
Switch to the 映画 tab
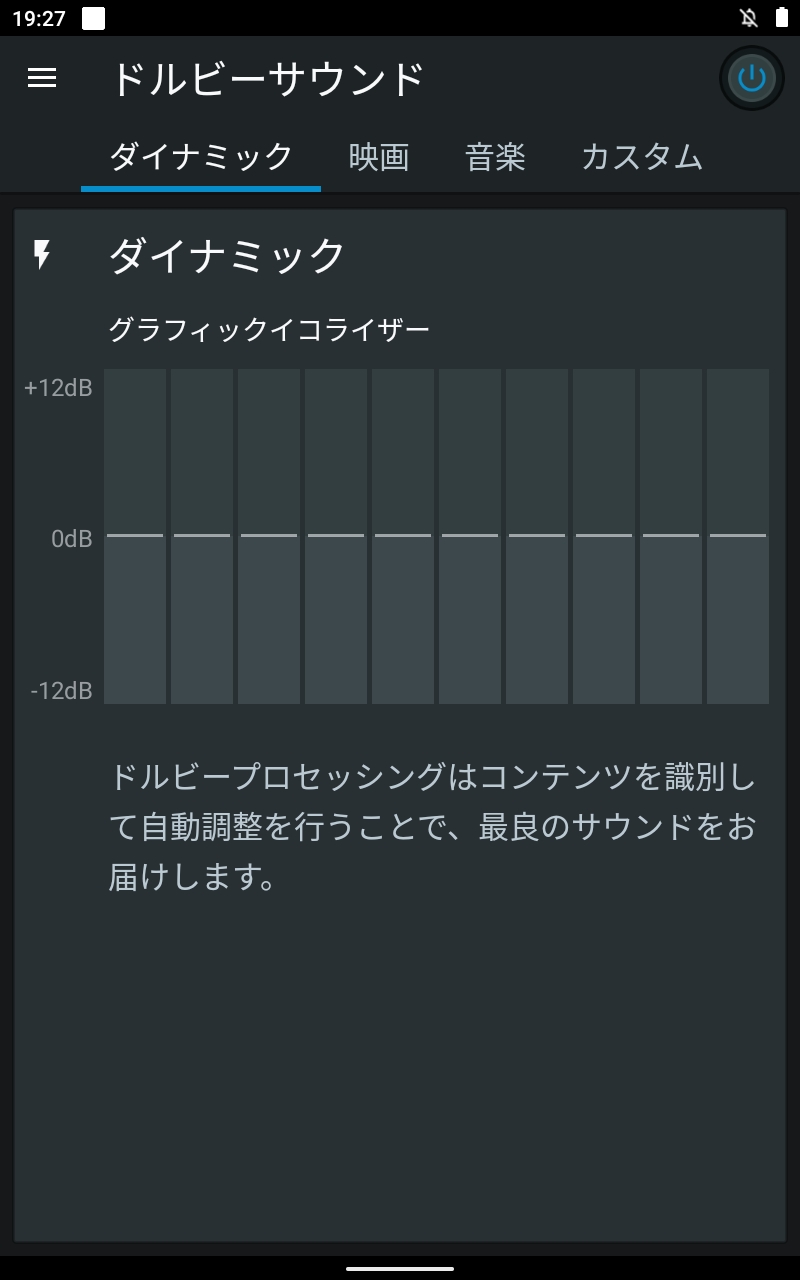tap(379, 157)
